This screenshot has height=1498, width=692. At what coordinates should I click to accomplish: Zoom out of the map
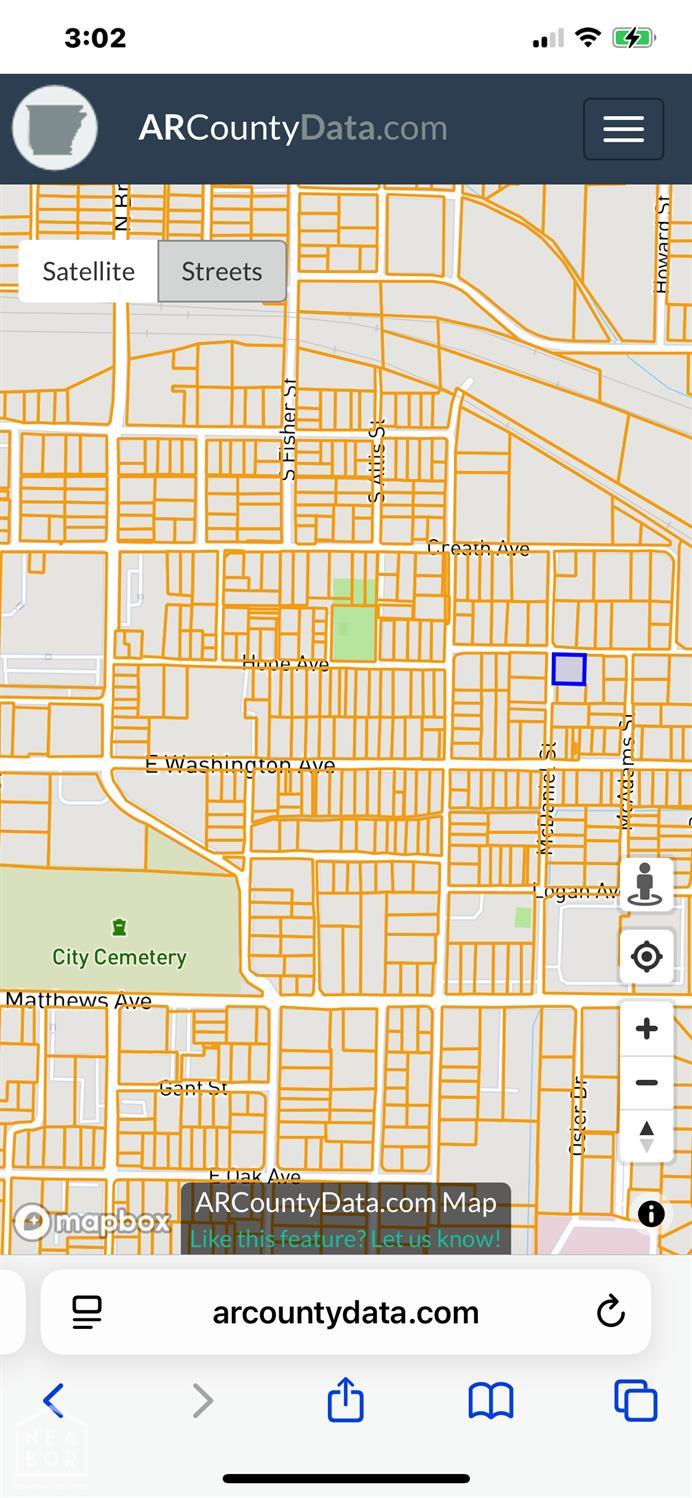coord(646,1082)
